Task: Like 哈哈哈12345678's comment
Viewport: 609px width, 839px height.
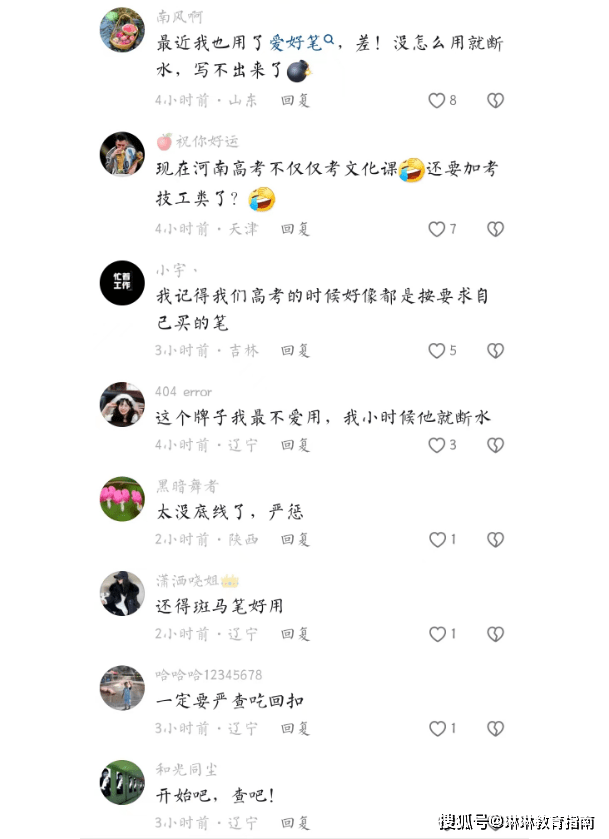Action: (436, 728)
